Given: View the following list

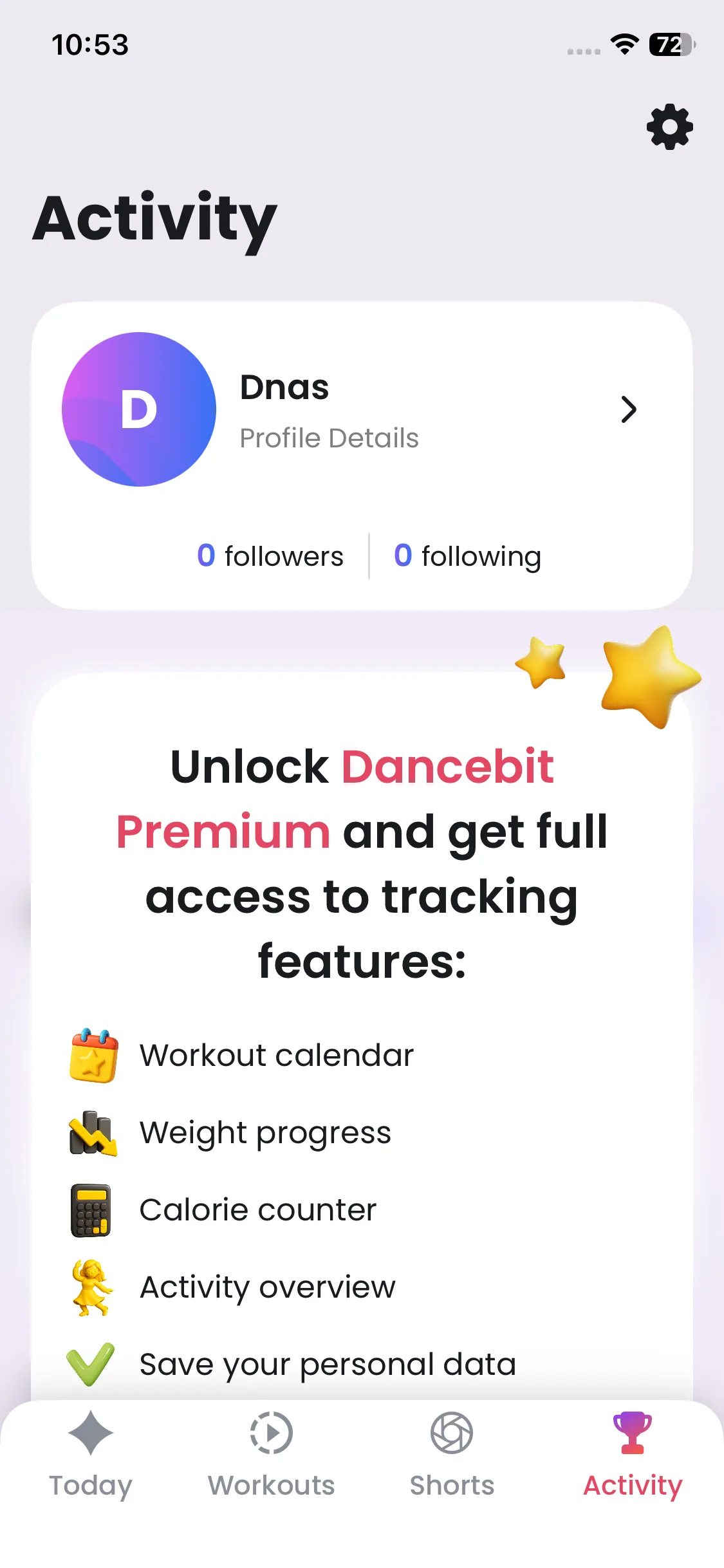Looking at the screenshot, I should (x=468, y=556).
